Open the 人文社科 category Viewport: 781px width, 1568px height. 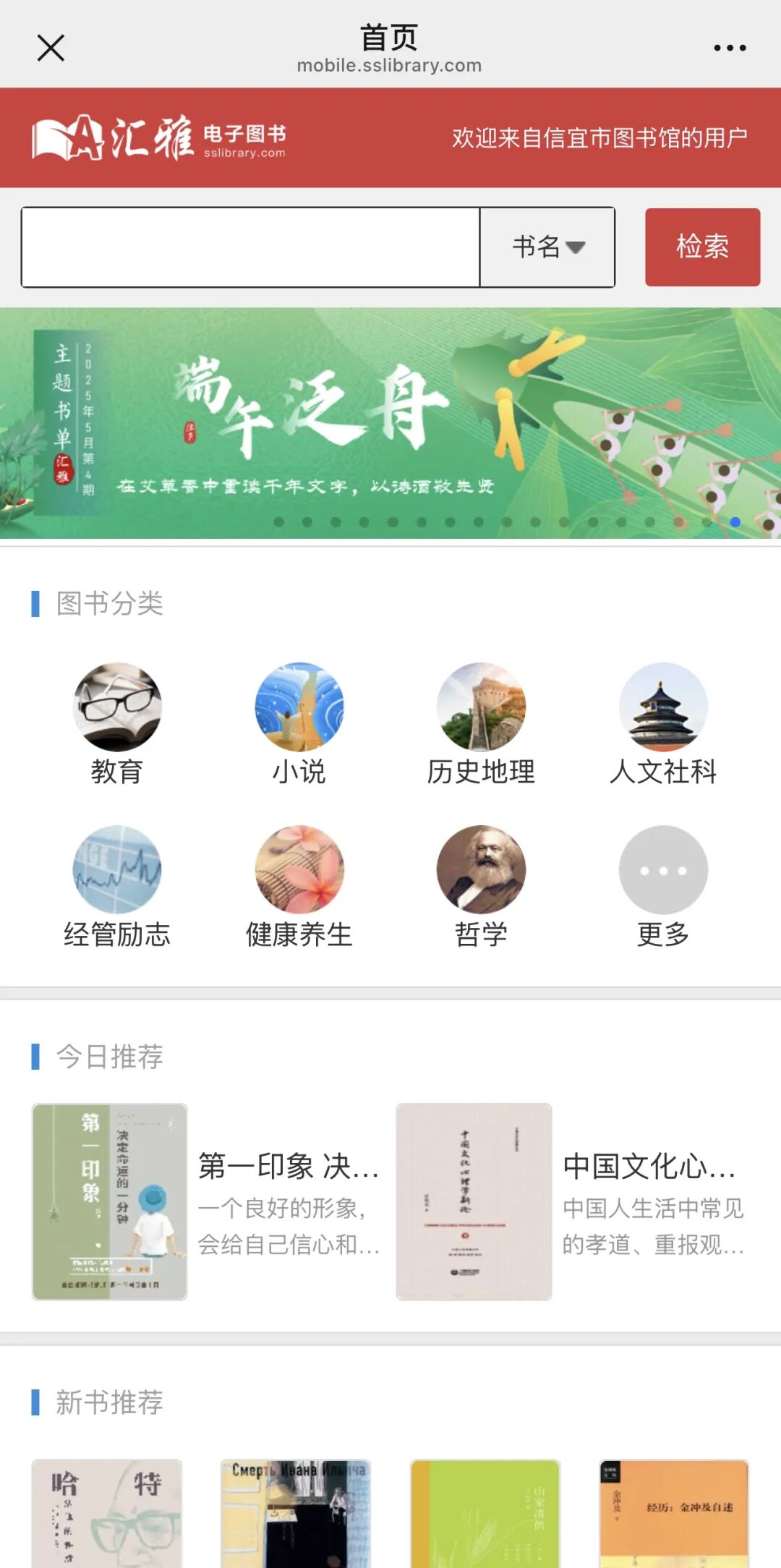[663, 708]
